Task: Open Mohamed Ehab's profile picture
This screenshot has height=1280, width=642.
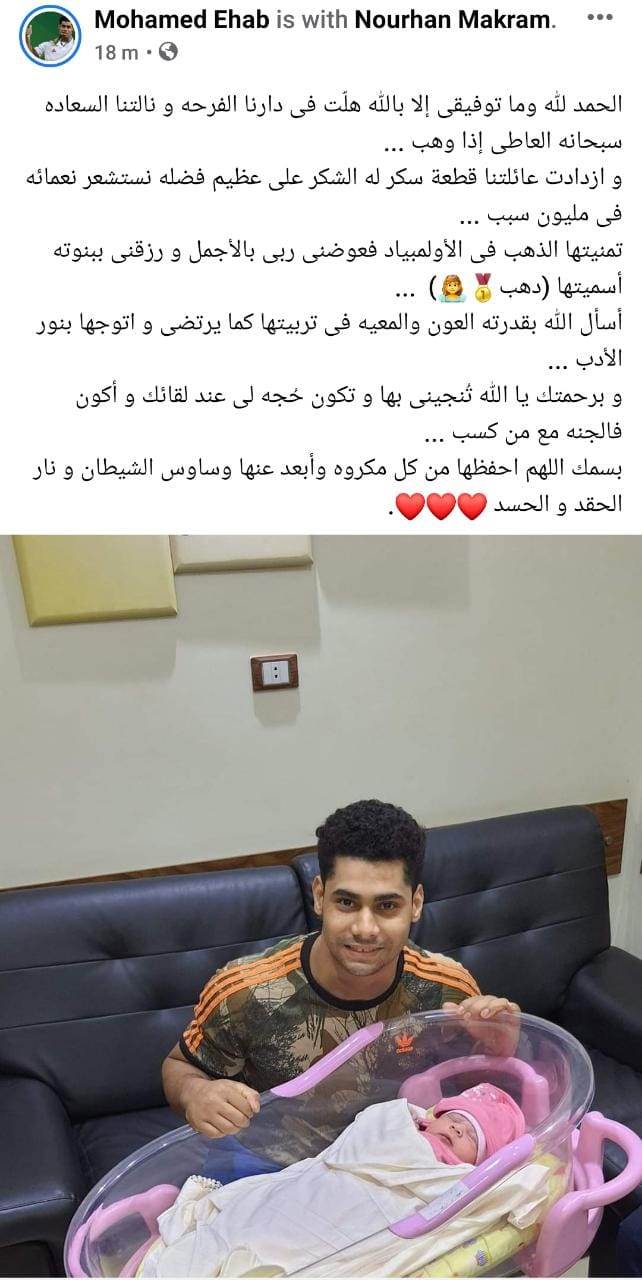Action: tap(49, 35)
